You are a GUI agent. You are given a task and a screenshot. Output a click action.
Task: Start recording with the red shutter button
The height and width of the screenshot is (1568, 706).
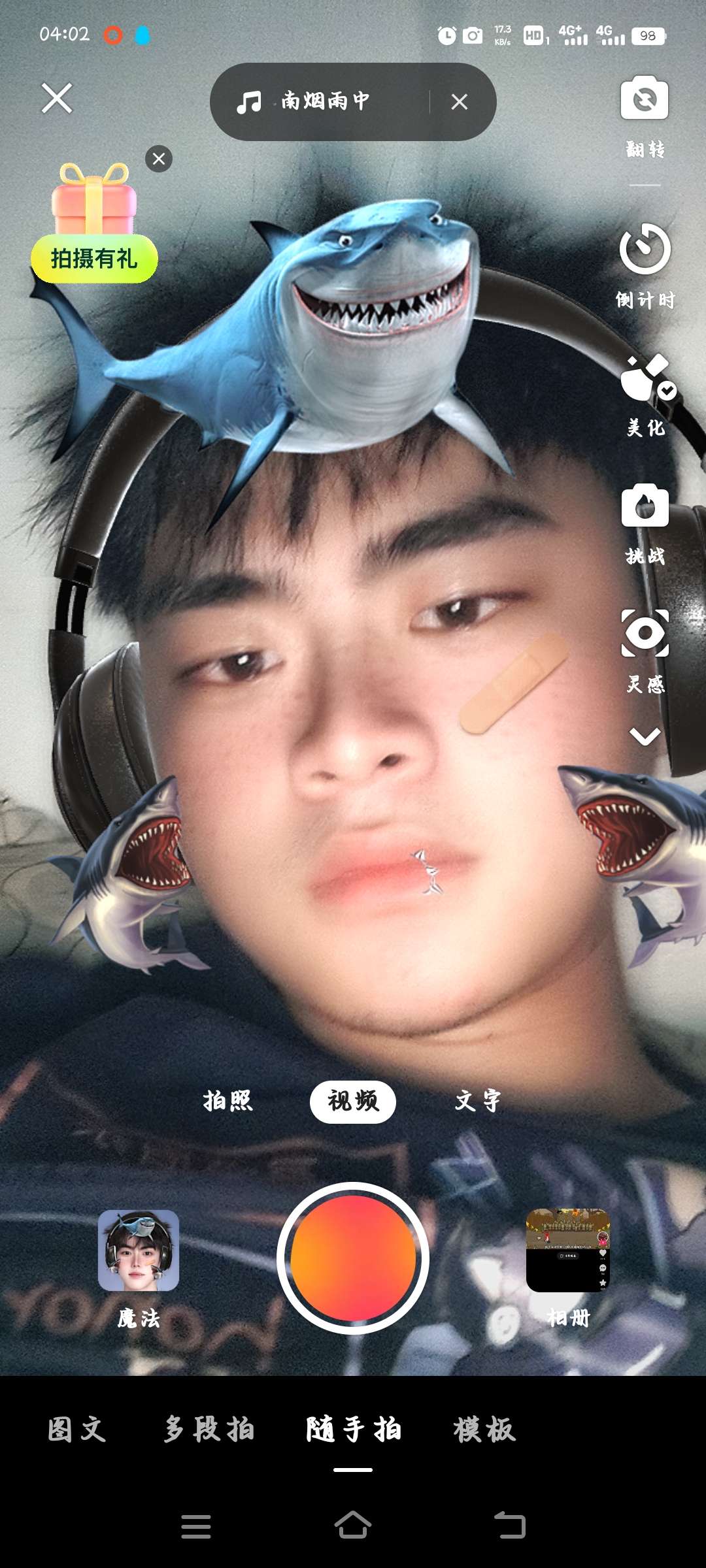pyautogui.click(x=353, y=1258)
